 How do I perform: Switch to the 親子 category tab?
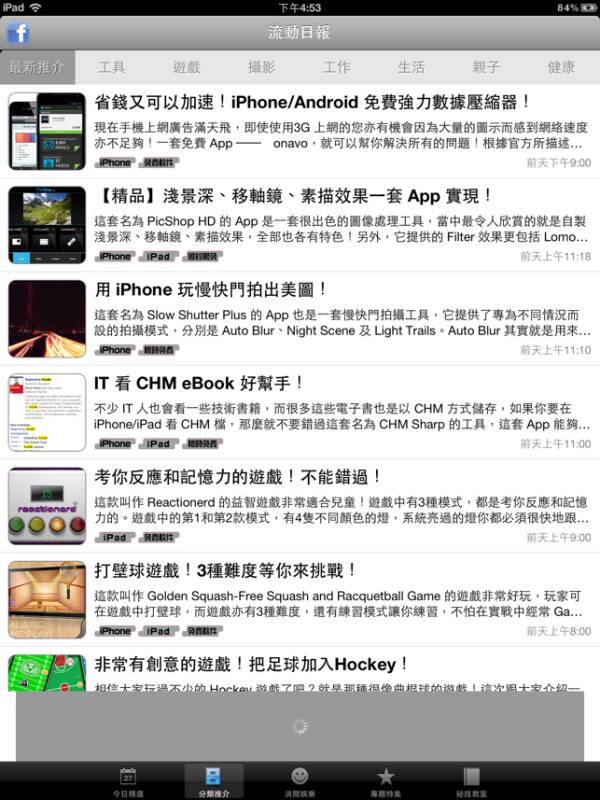(486, 67)
